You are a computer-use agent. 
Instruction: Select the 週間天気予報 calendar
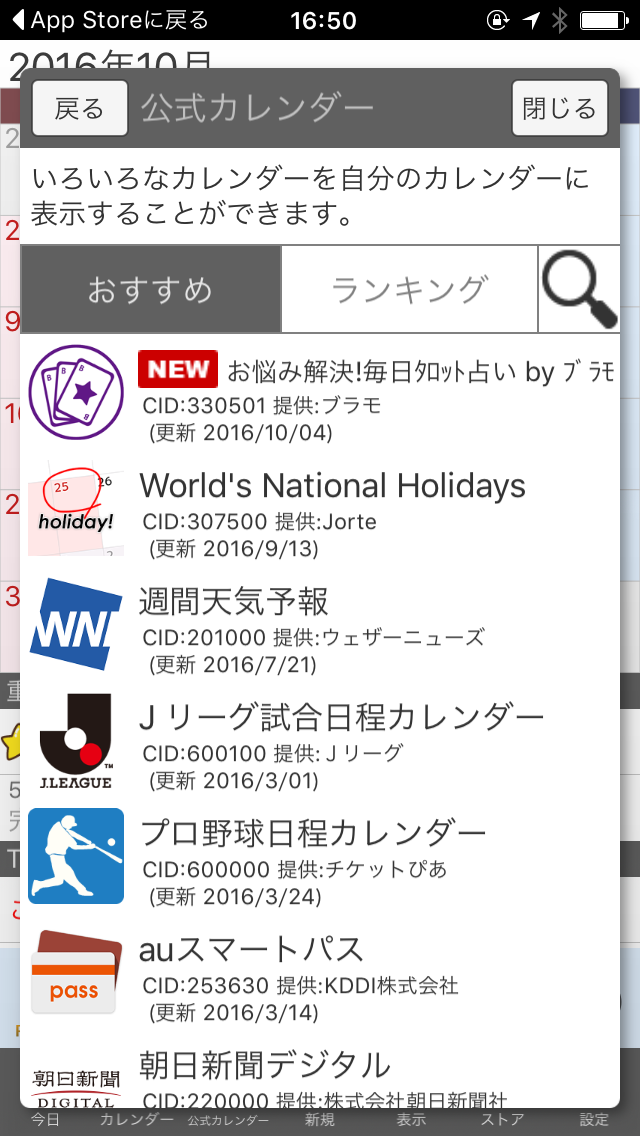320,627
